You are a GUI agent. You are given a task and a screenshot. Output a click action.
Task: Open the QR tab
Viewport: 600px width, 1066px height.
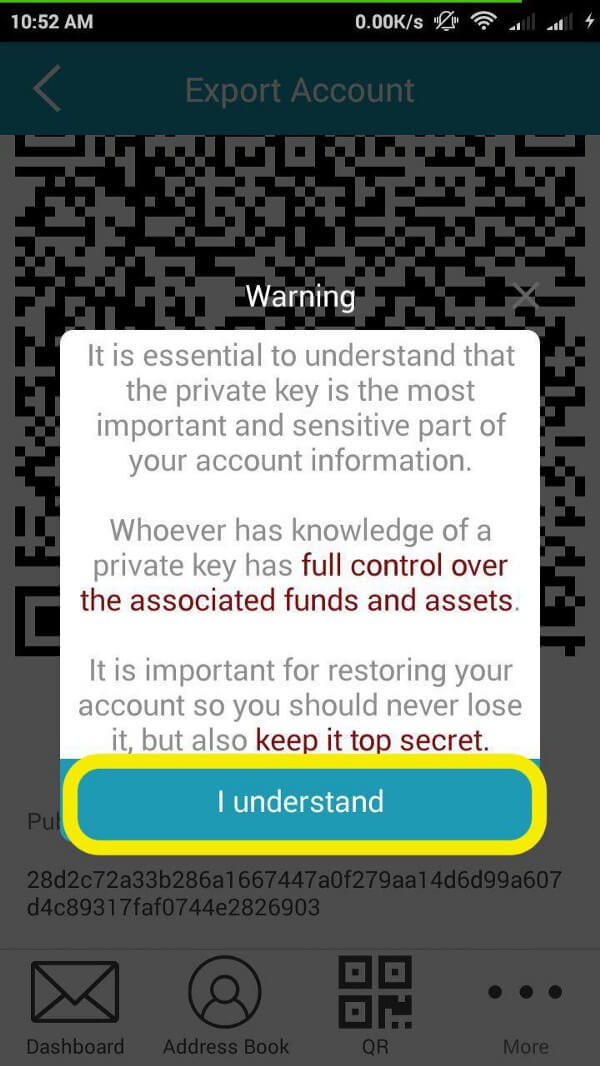point(375,1007)
